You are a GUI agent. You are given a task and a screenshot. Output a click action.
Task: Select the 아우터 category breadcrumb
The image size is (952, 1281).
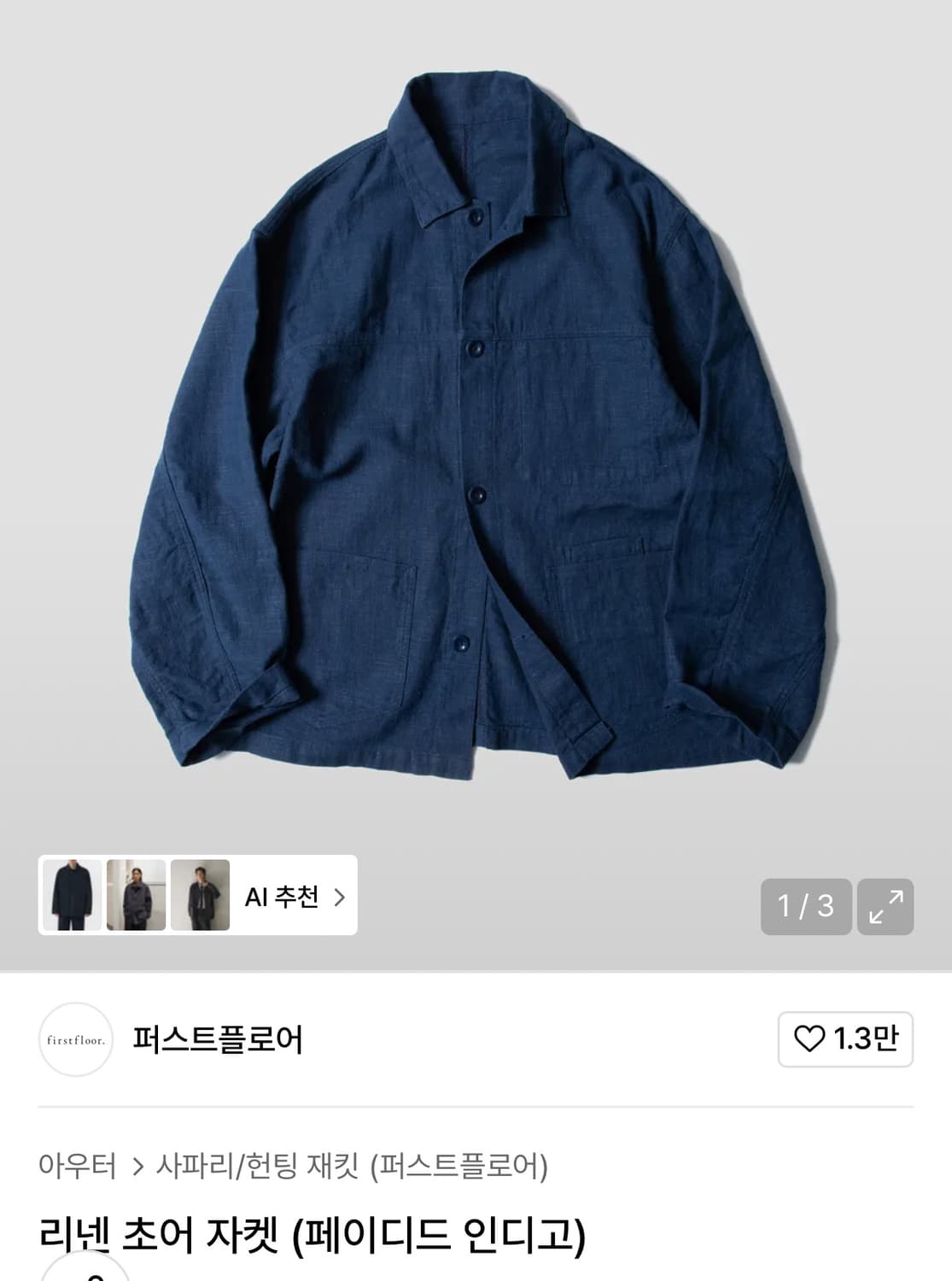78,1166
